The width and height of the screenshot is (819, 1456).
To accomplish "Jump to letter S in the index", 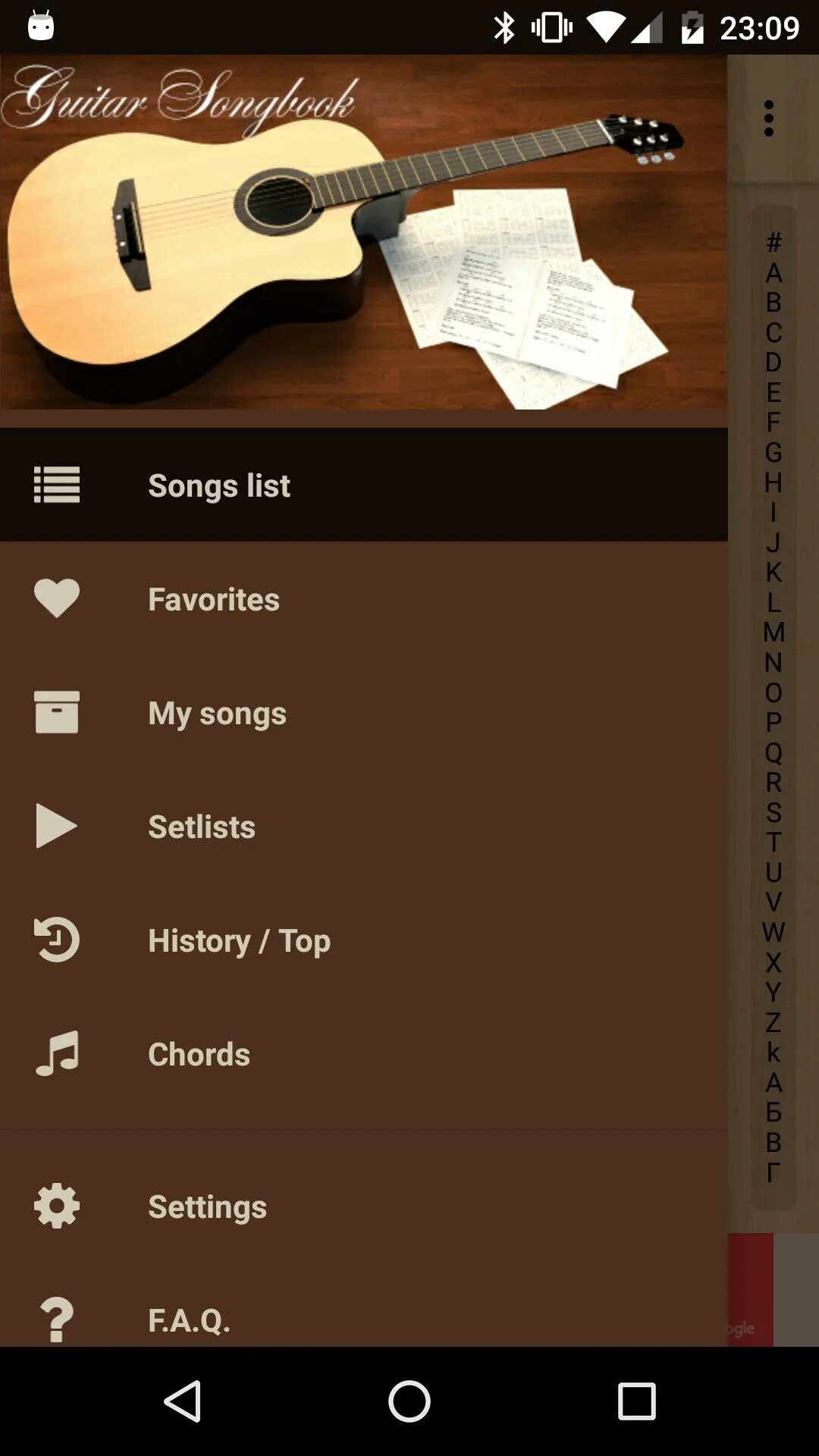I will 773,812.
